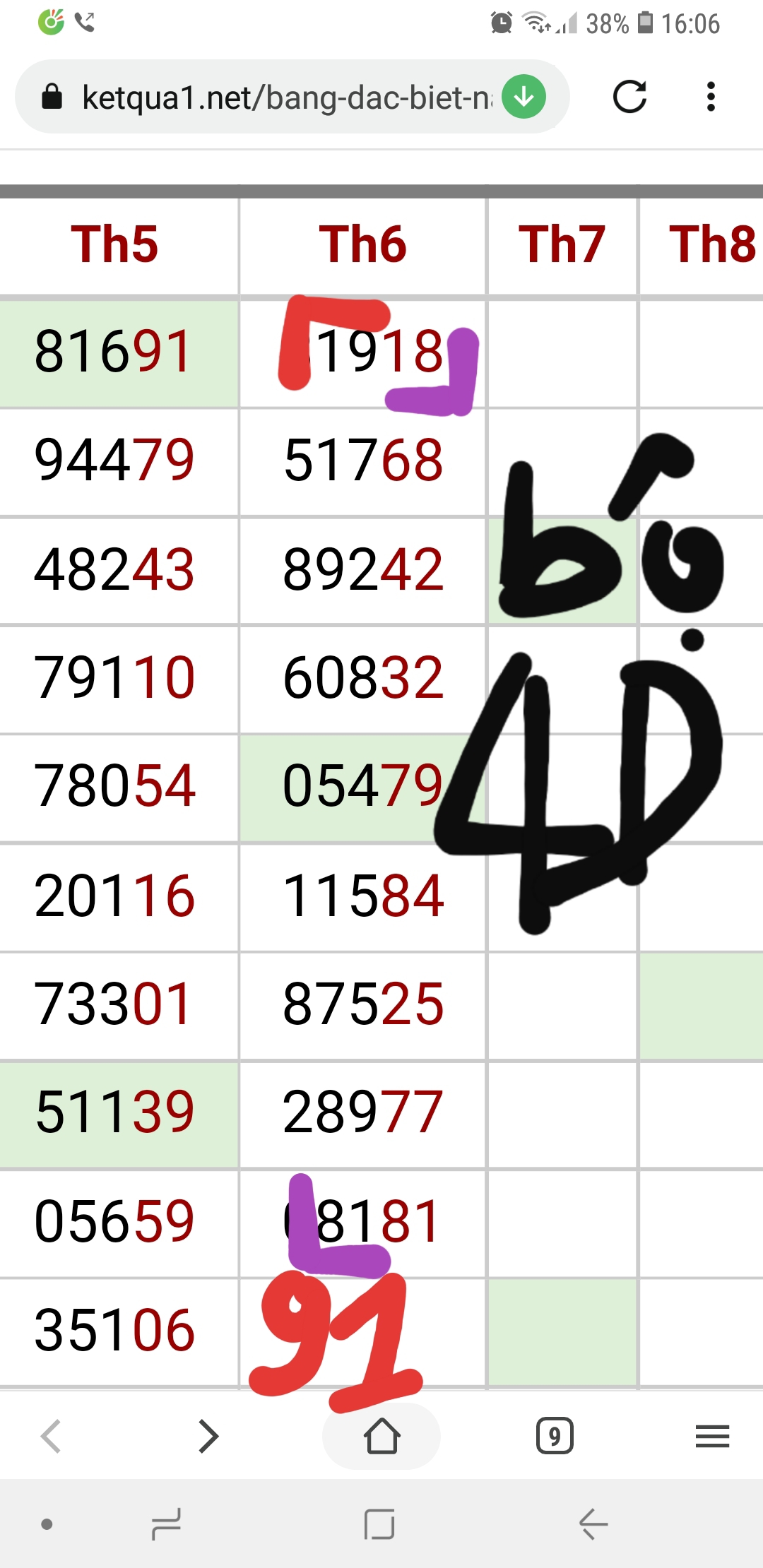763x1568 pixels.
Task: Open the browser home page
Action: tap(381, 1436)
